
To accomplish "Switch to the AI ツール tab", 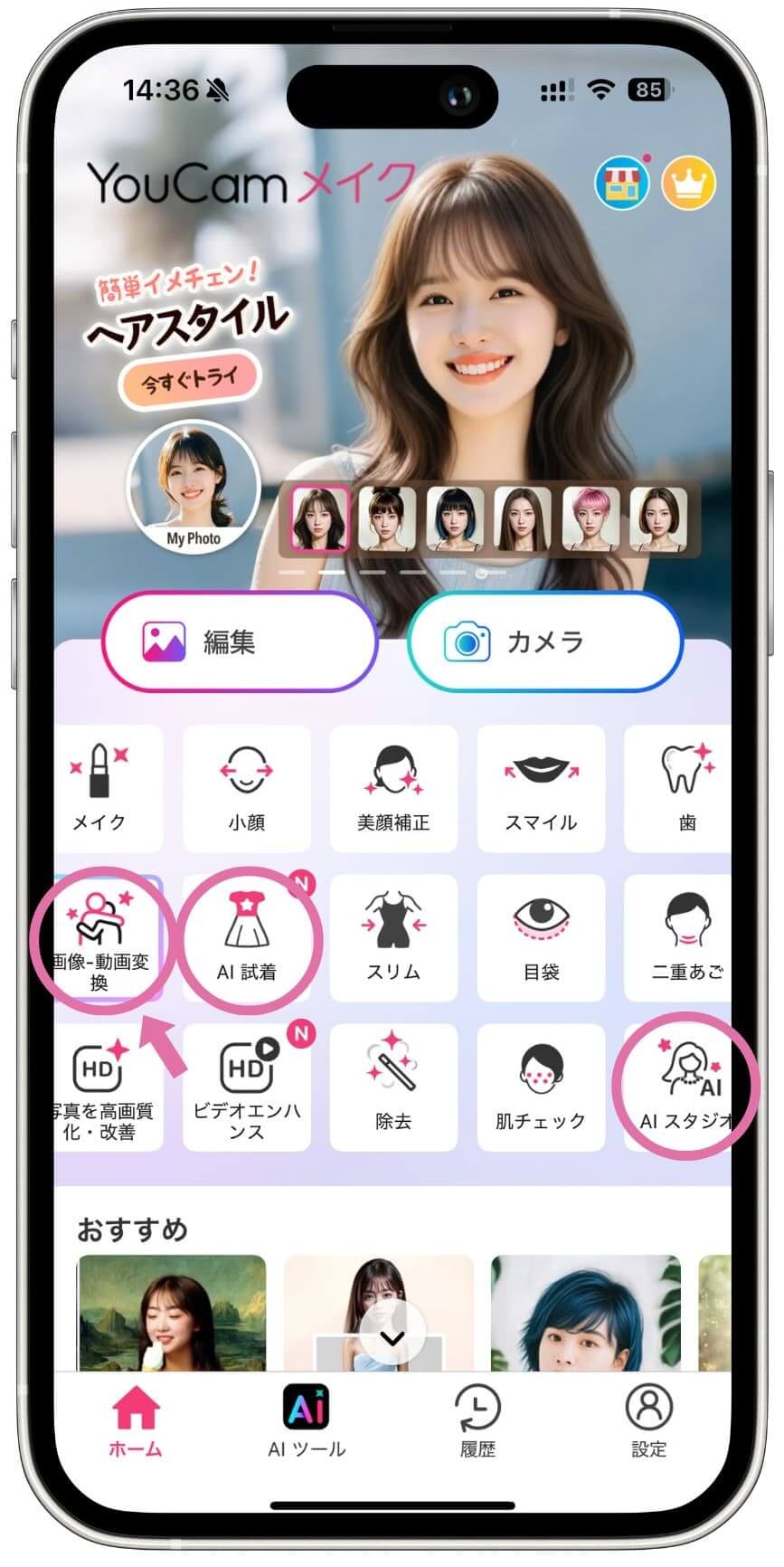I will (307, 1420).
